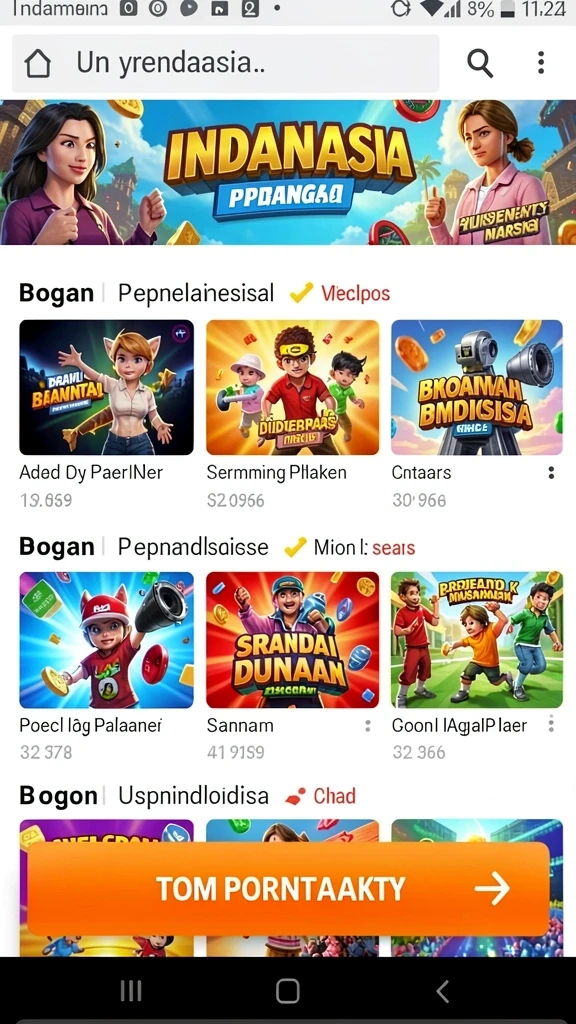Open the options dots next to Cntaars

[552, 473]
